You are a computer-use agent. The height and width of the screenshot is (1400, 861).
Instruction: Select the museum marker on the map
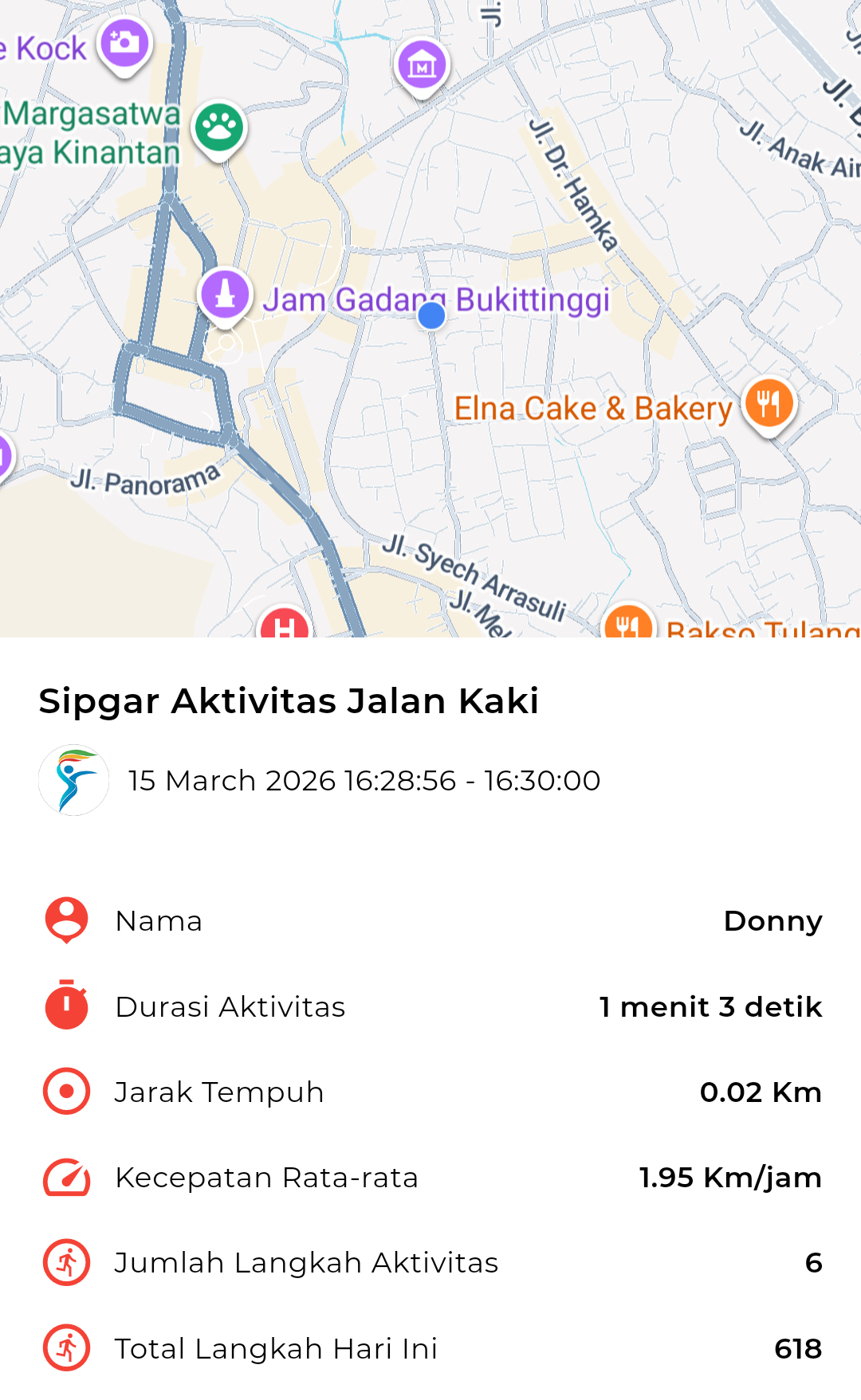422,65
